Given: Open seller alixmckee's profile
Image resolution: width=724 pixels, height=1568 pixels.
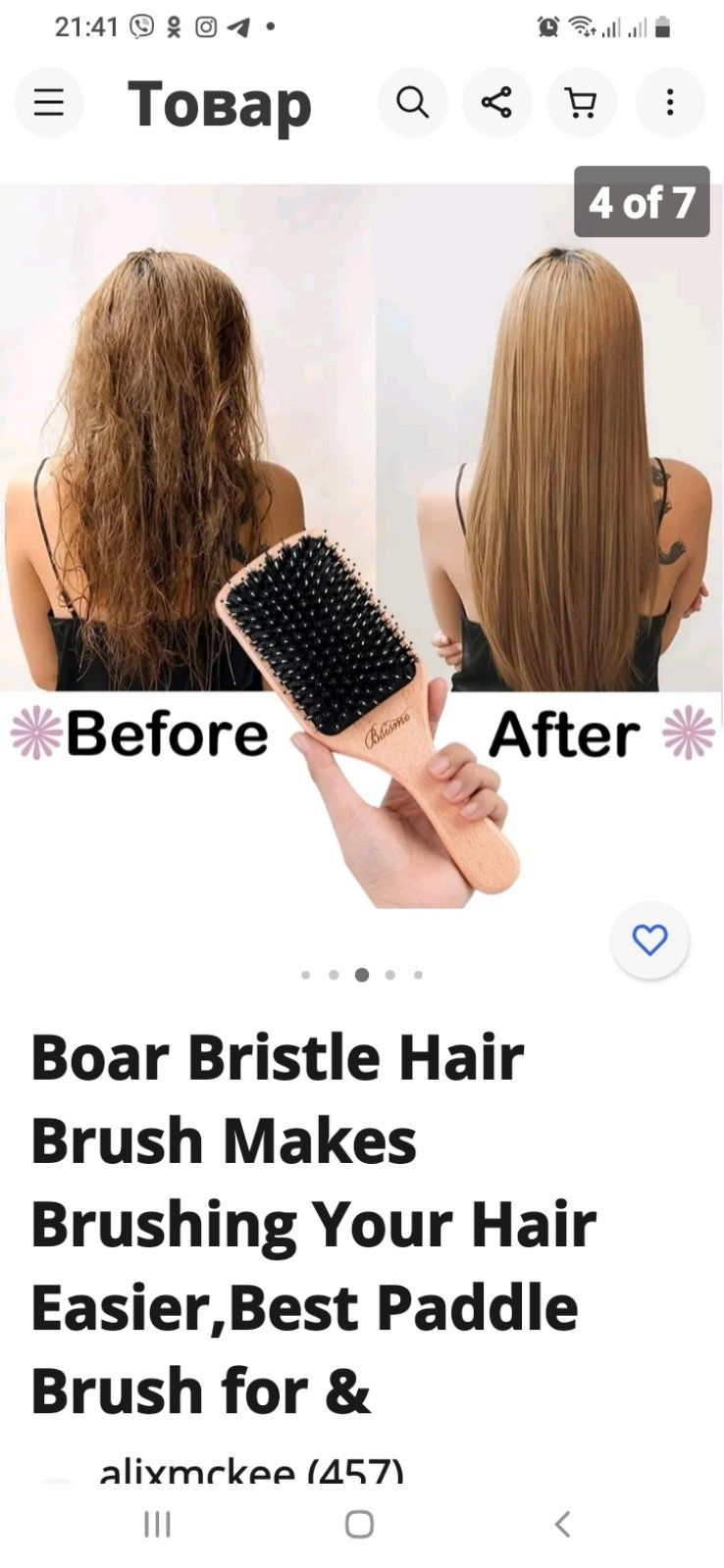Looking at the screenshot, I should click(x=251, y=1471).
